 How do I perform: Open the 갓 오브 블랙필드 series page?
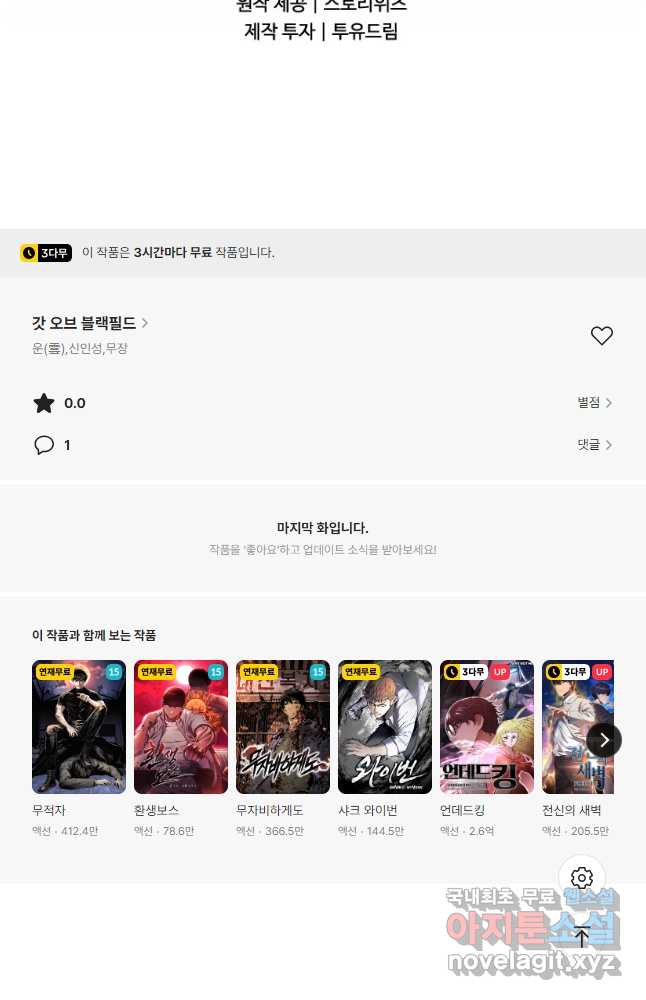tap(90, 323)
